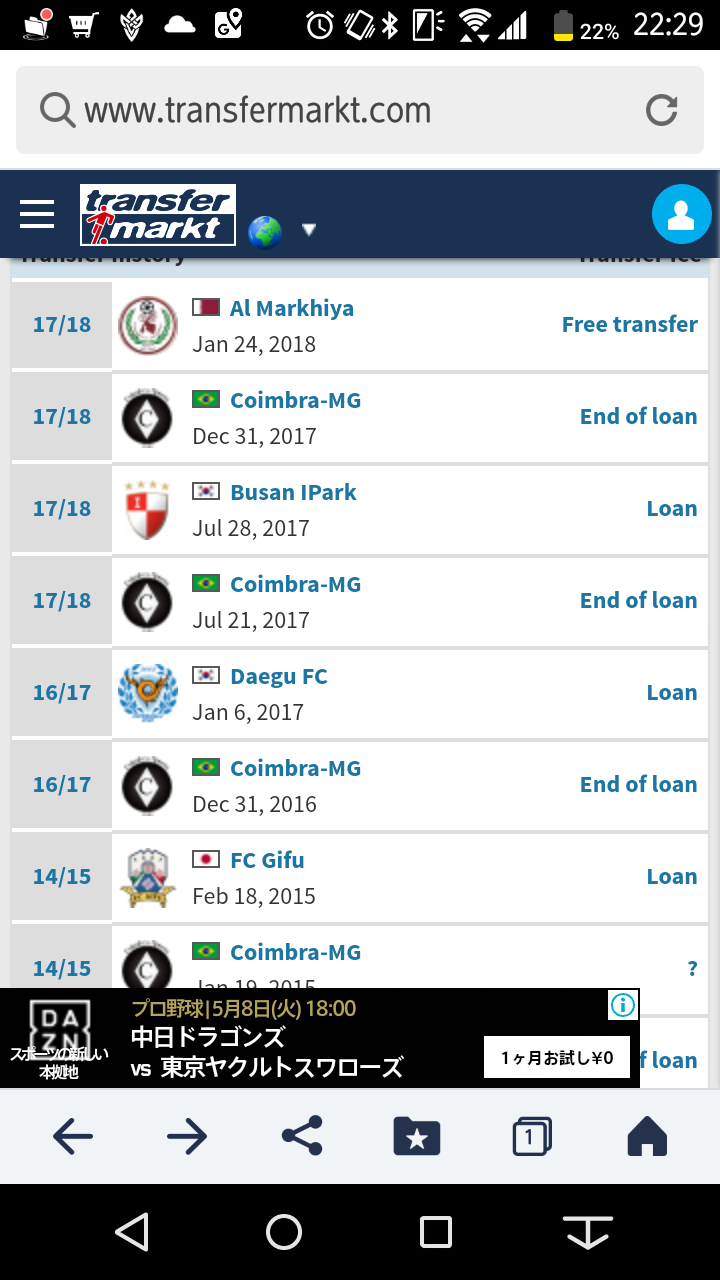Go to the browser home page
This screenshot has height=1280, width=720.
[646, 1136]
